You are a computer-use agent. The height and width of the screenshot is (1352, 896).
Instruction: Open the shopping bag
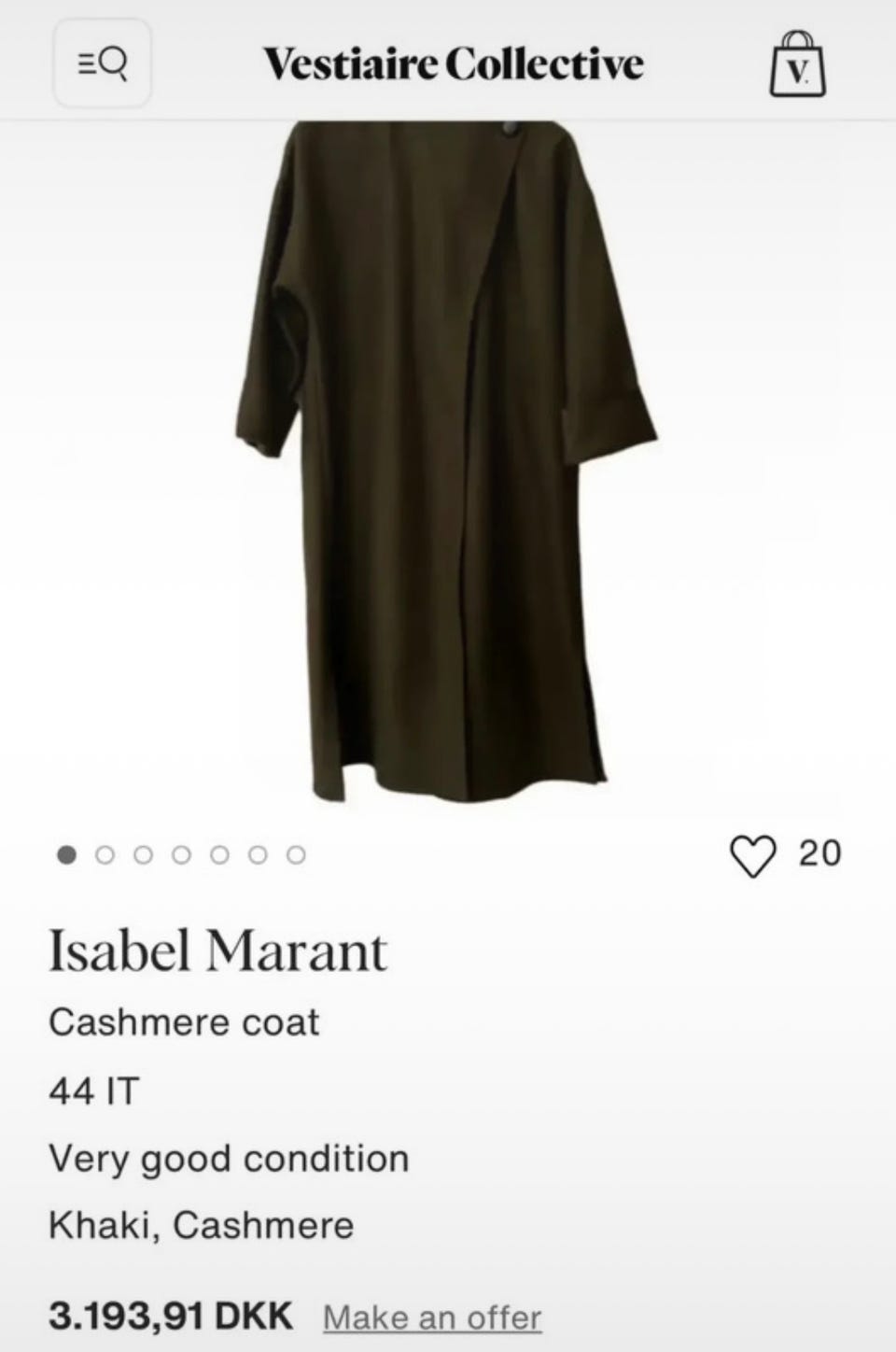coord(798,63)
